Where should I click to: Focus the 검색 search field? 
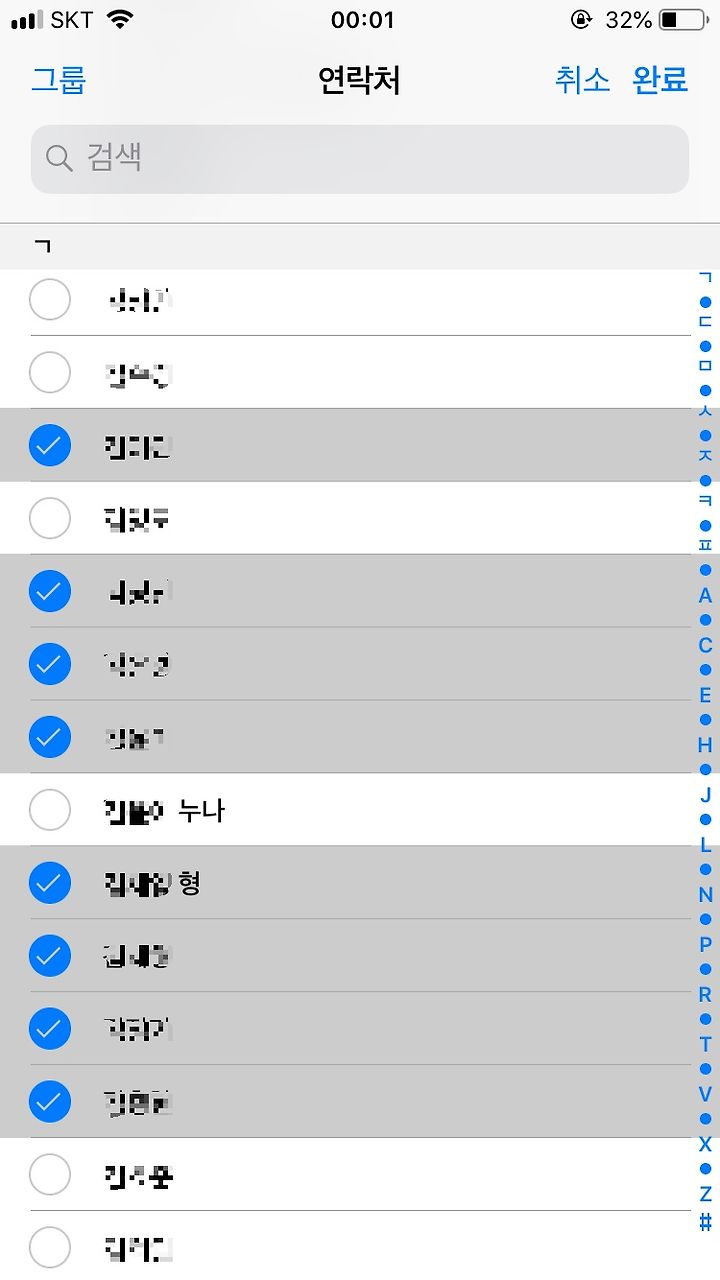[x=360, y=158]
